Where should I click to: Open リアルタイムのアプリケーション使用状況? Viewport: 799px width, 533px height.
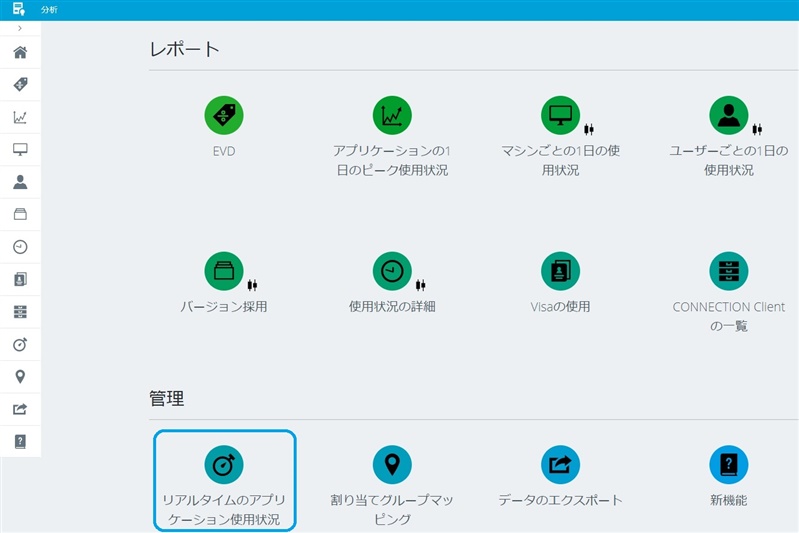(x=224, y=464)
